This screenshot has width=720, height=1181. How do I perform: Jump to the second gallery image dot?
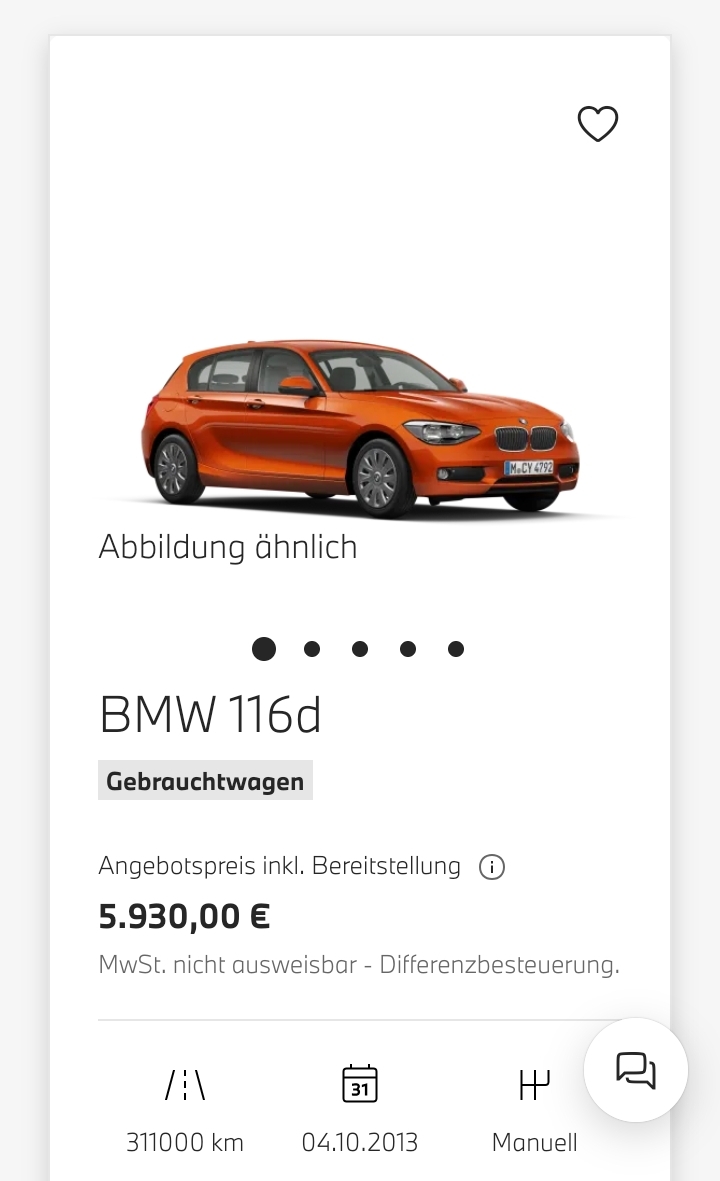tap(312, 649)
